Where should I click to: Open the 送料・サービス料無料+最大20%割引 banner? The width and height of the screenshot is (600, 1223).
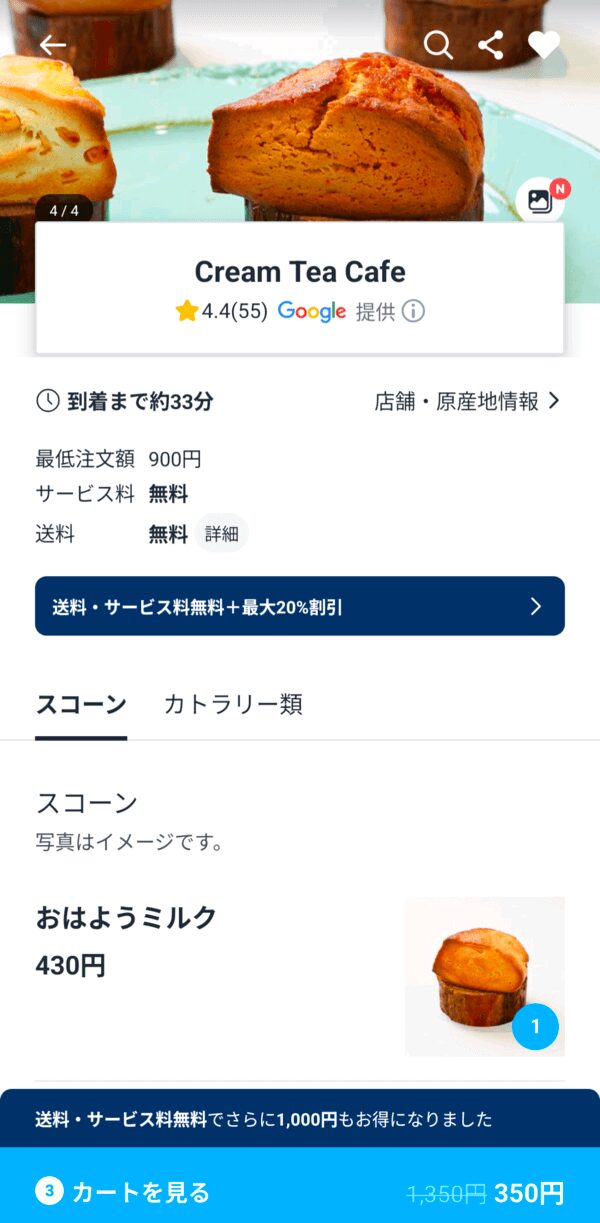300,606
